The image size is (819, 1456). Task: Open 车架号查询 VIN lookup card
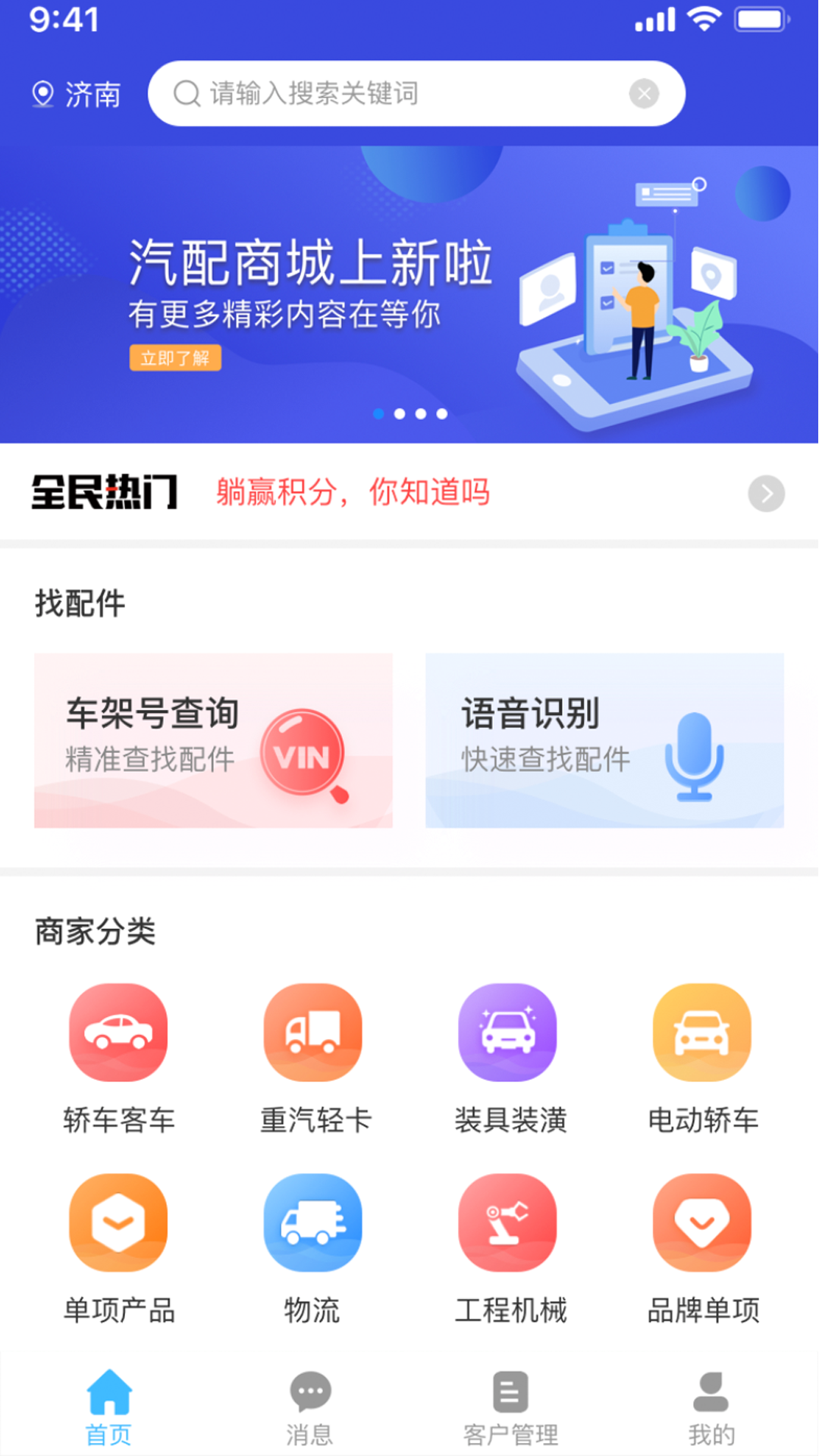click(x=213, y=740)
